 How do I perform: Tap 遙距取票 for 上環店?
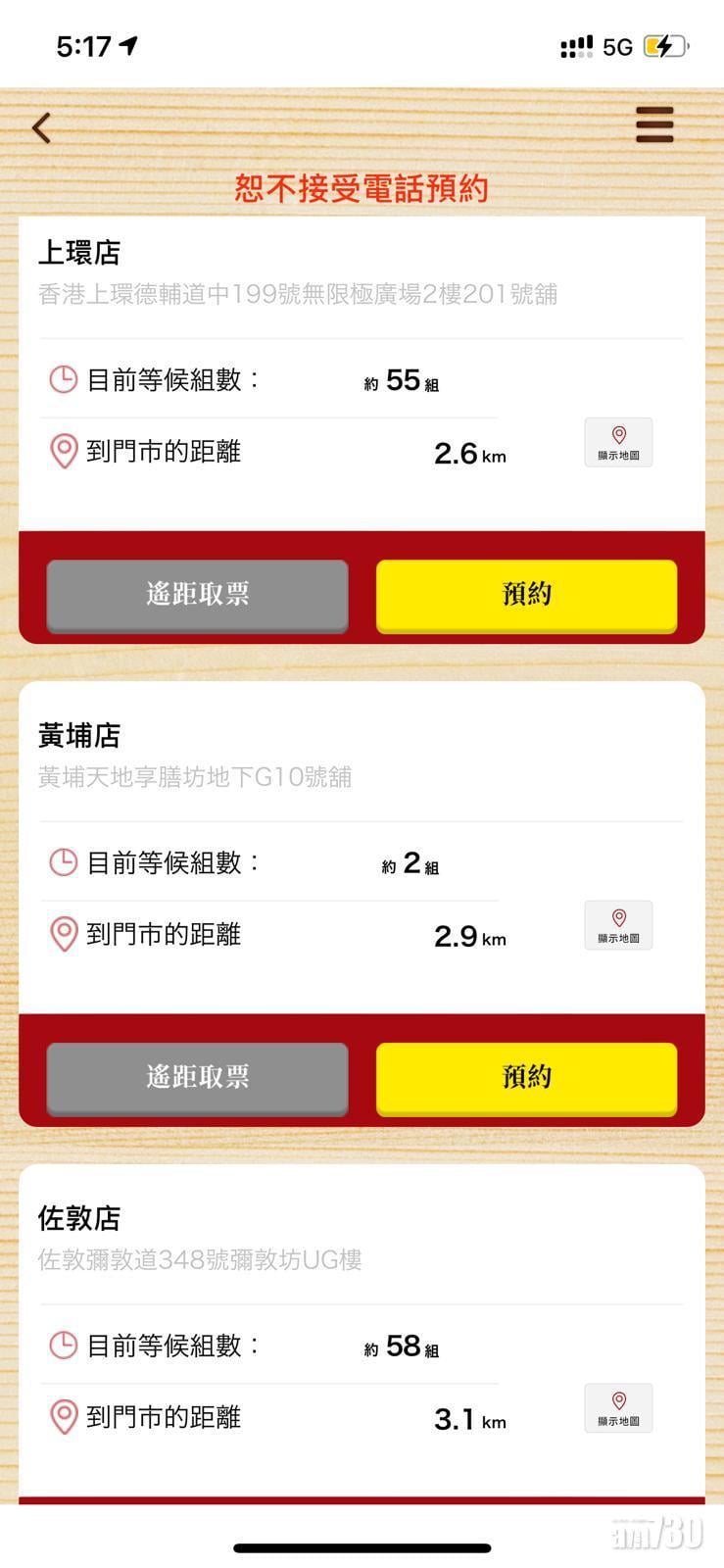(x=198, y=594)
